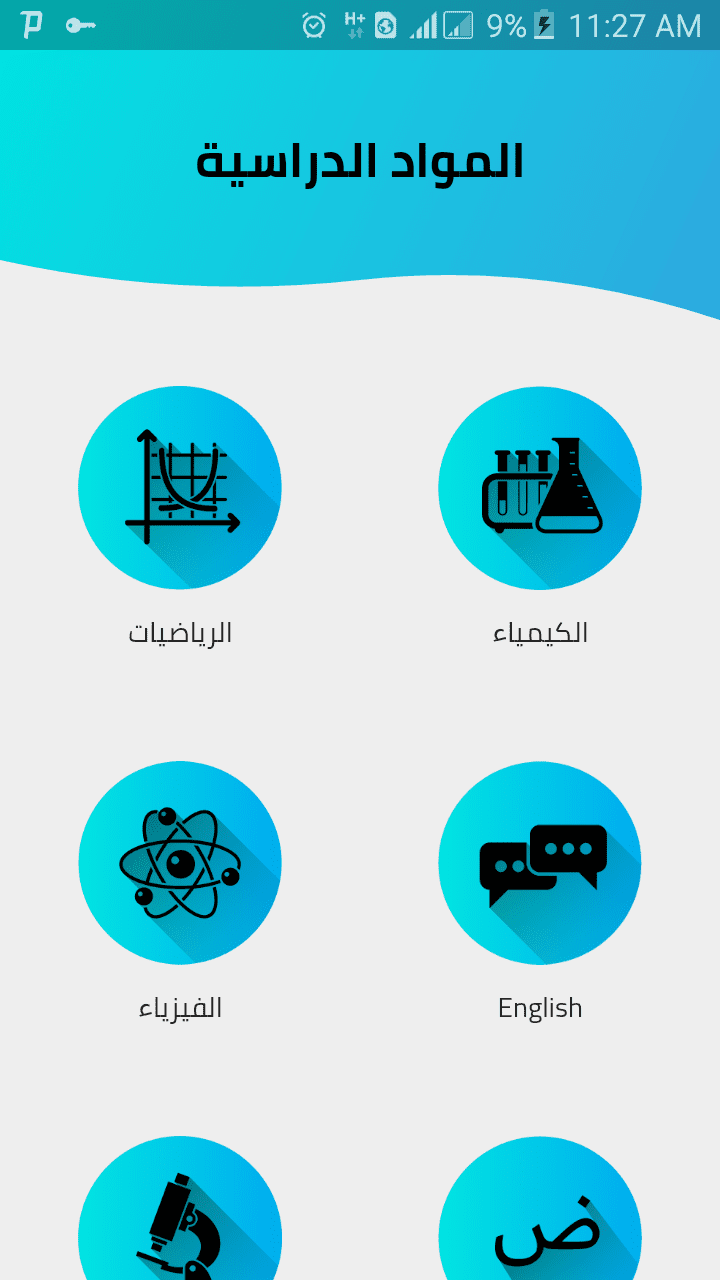Viewport: 720px width, 1280px height.
Task: Open the English subject
Action: tap(540, 862)
